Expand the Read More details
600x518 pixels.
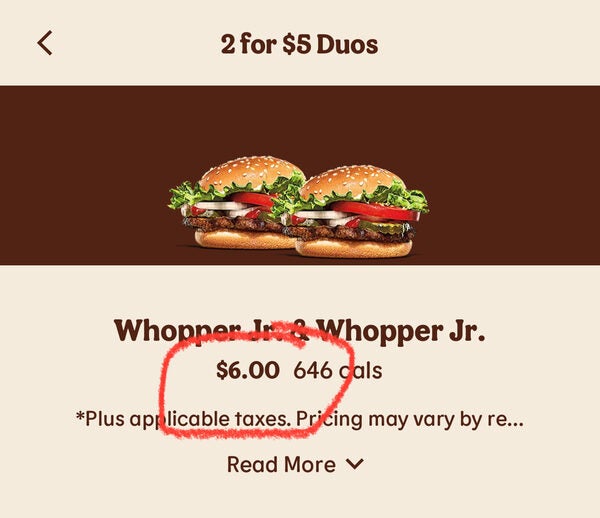(296, 465)
